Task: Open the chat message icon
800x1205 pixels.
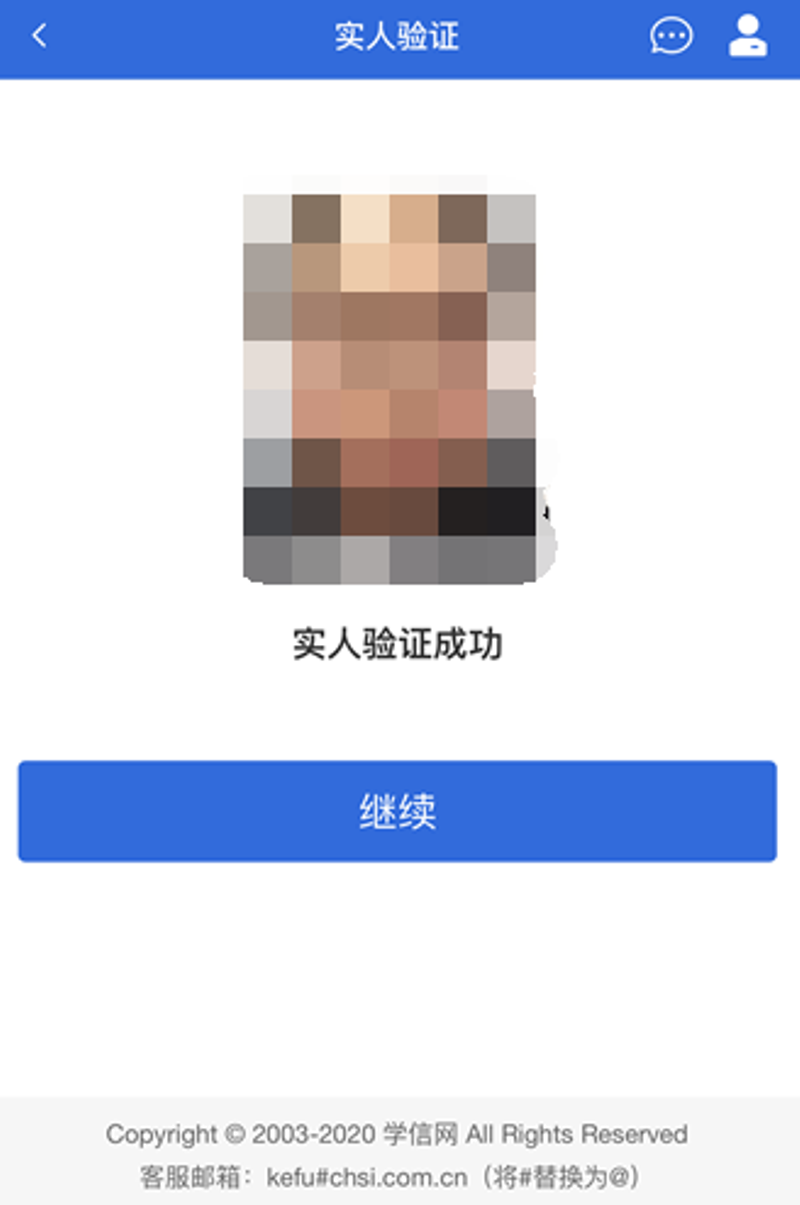Action: [x=670, y=37]
